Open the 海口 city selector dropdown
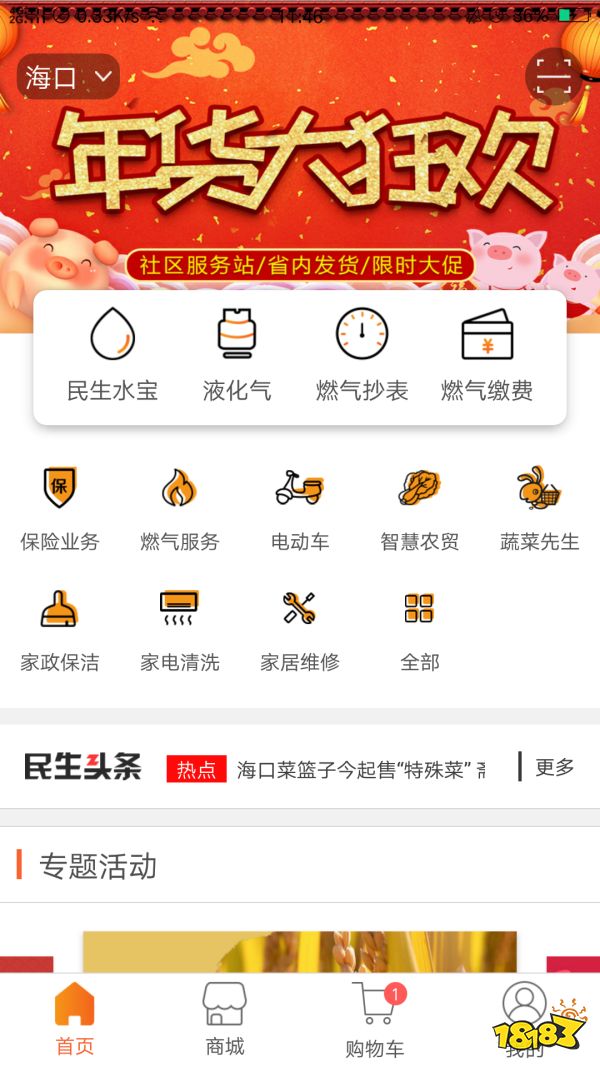Screen dimensions: 600x1067 (68, 77)
